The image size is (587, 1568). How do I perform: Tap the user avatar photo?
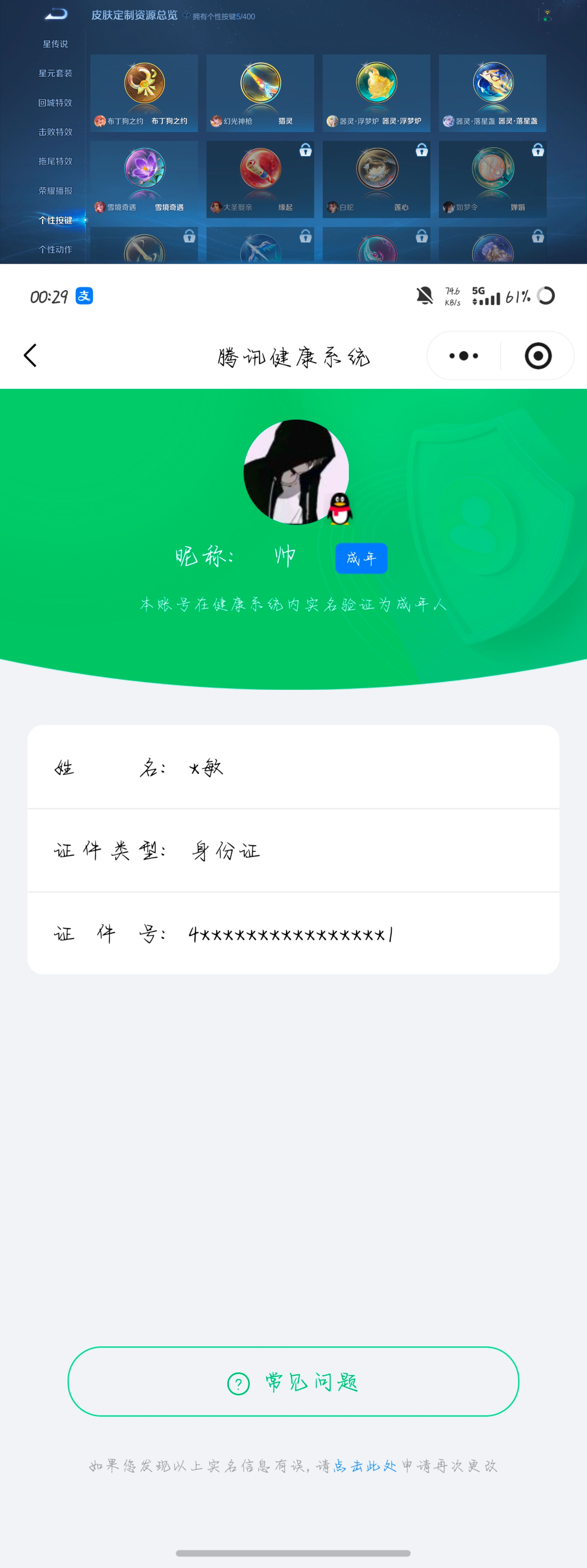coord(296,472)
